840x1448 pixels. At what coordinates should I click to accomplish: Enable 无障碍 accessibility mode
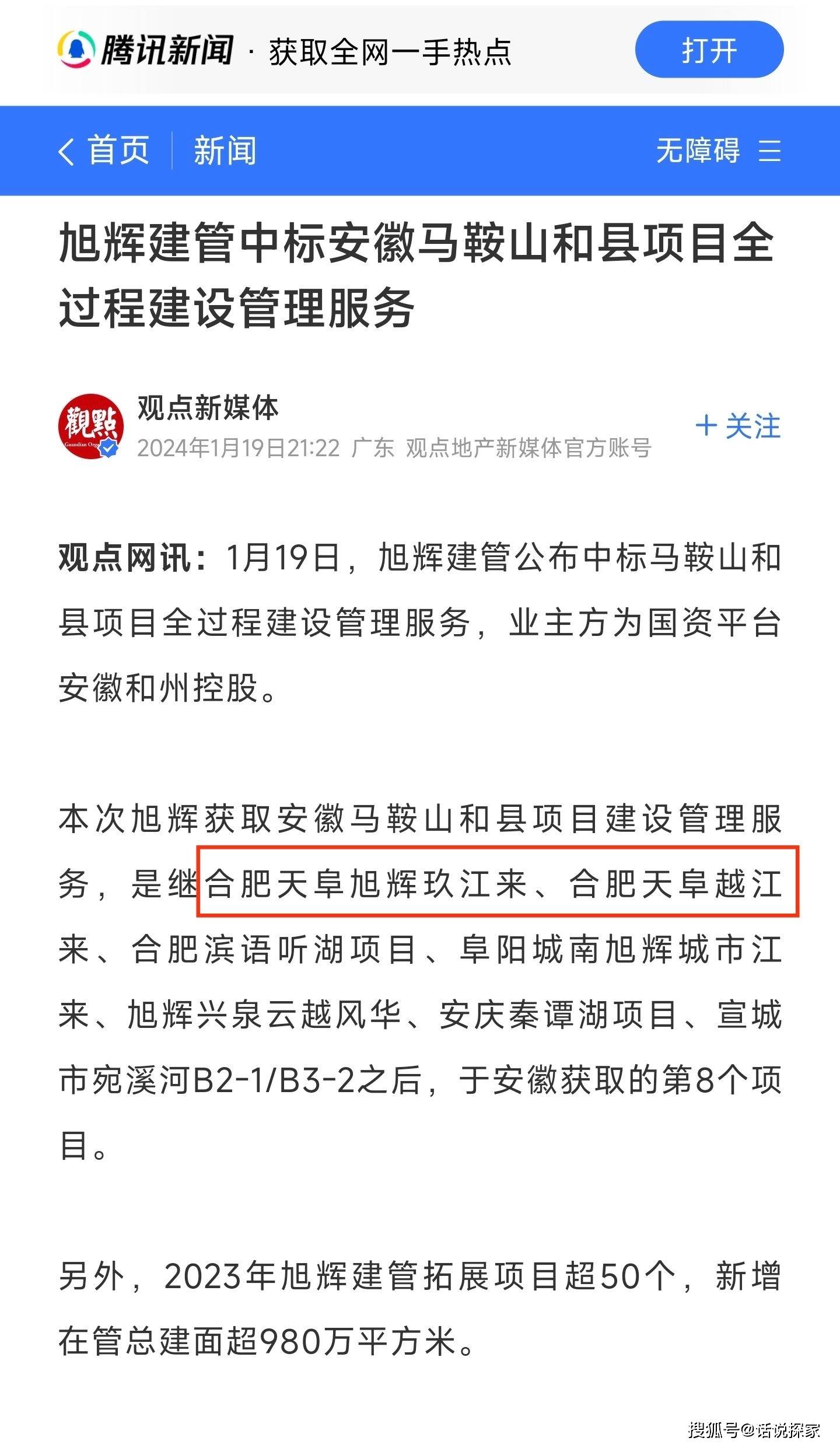[698, 151]
